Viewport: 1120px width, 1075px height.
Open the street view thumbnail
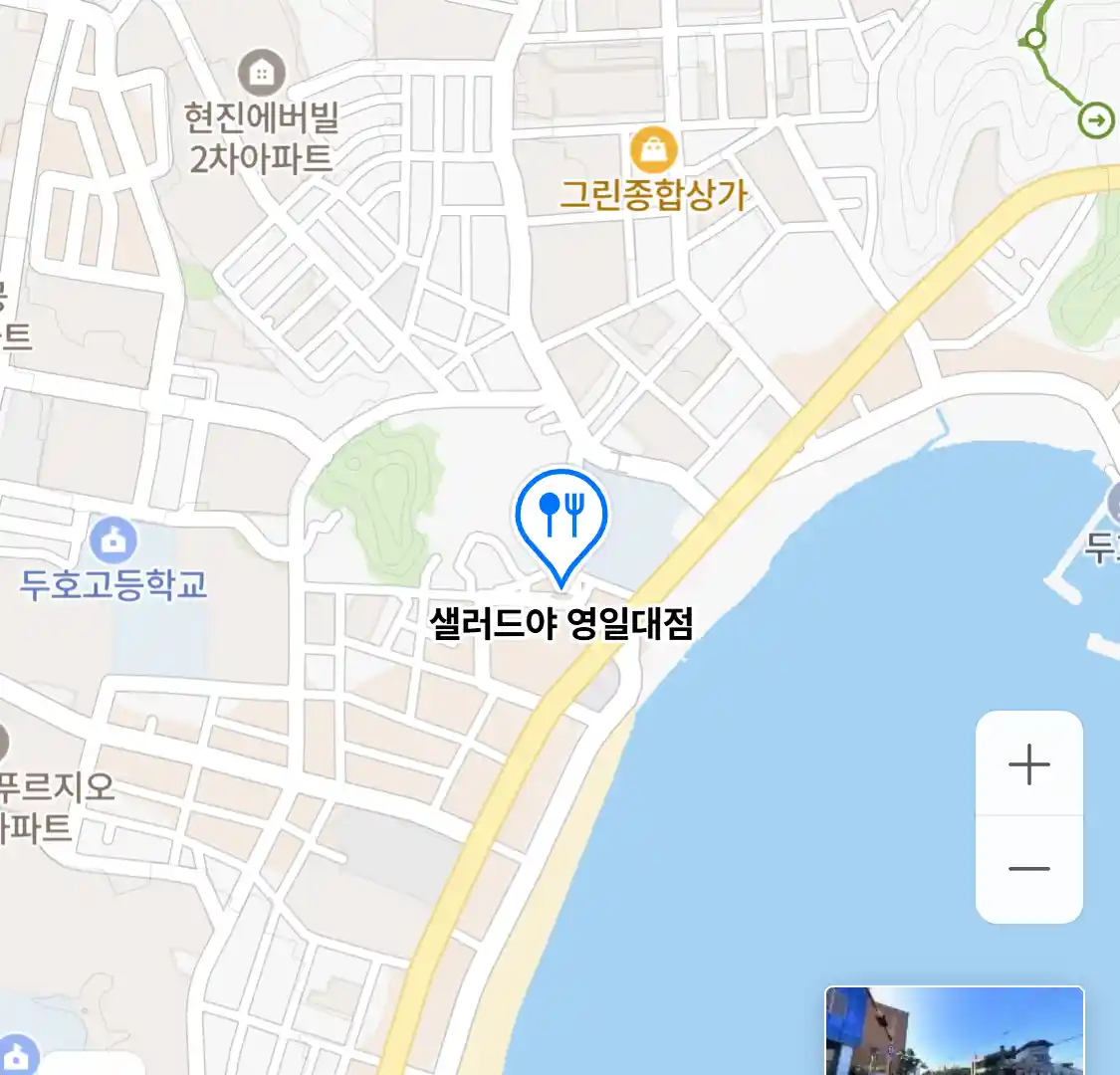954,1030
